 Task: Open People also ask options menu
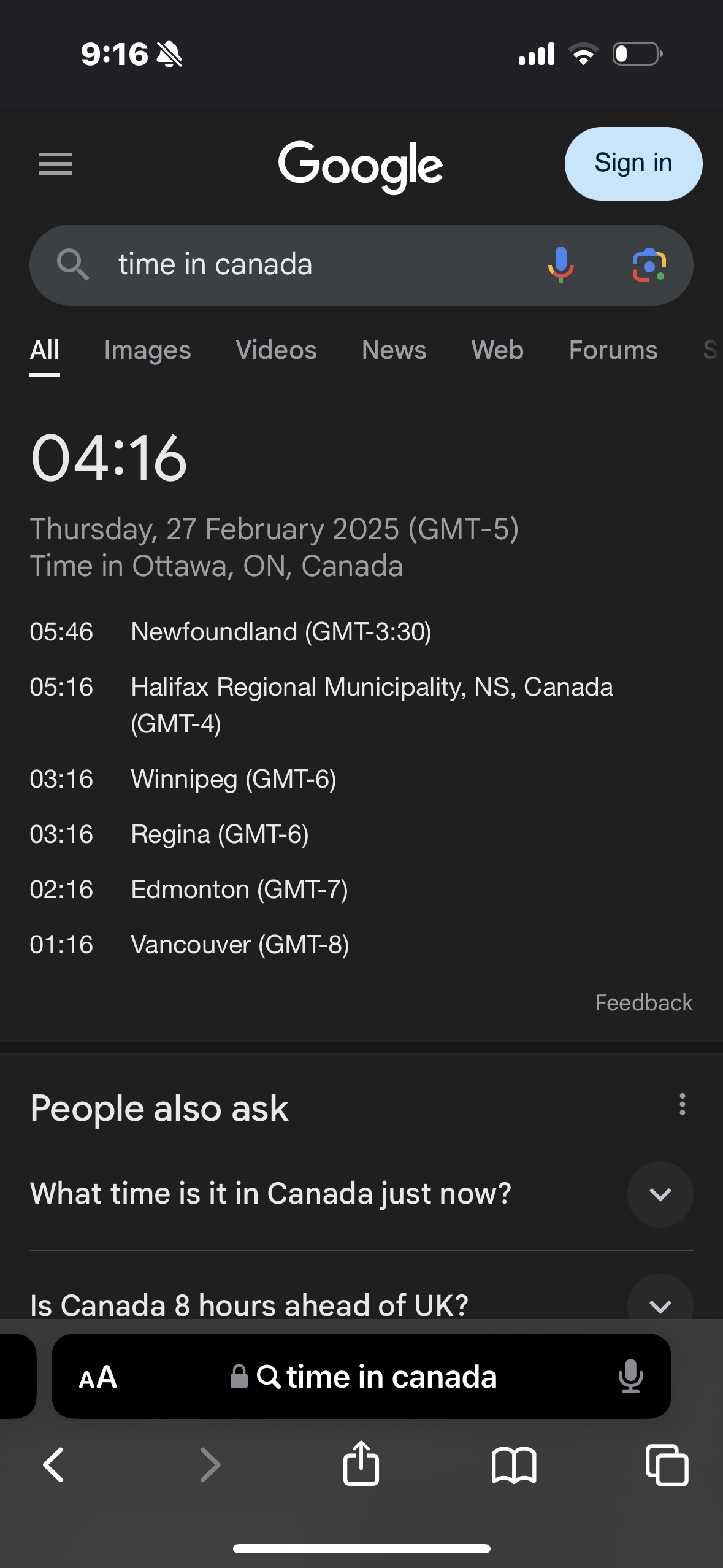682,1105
